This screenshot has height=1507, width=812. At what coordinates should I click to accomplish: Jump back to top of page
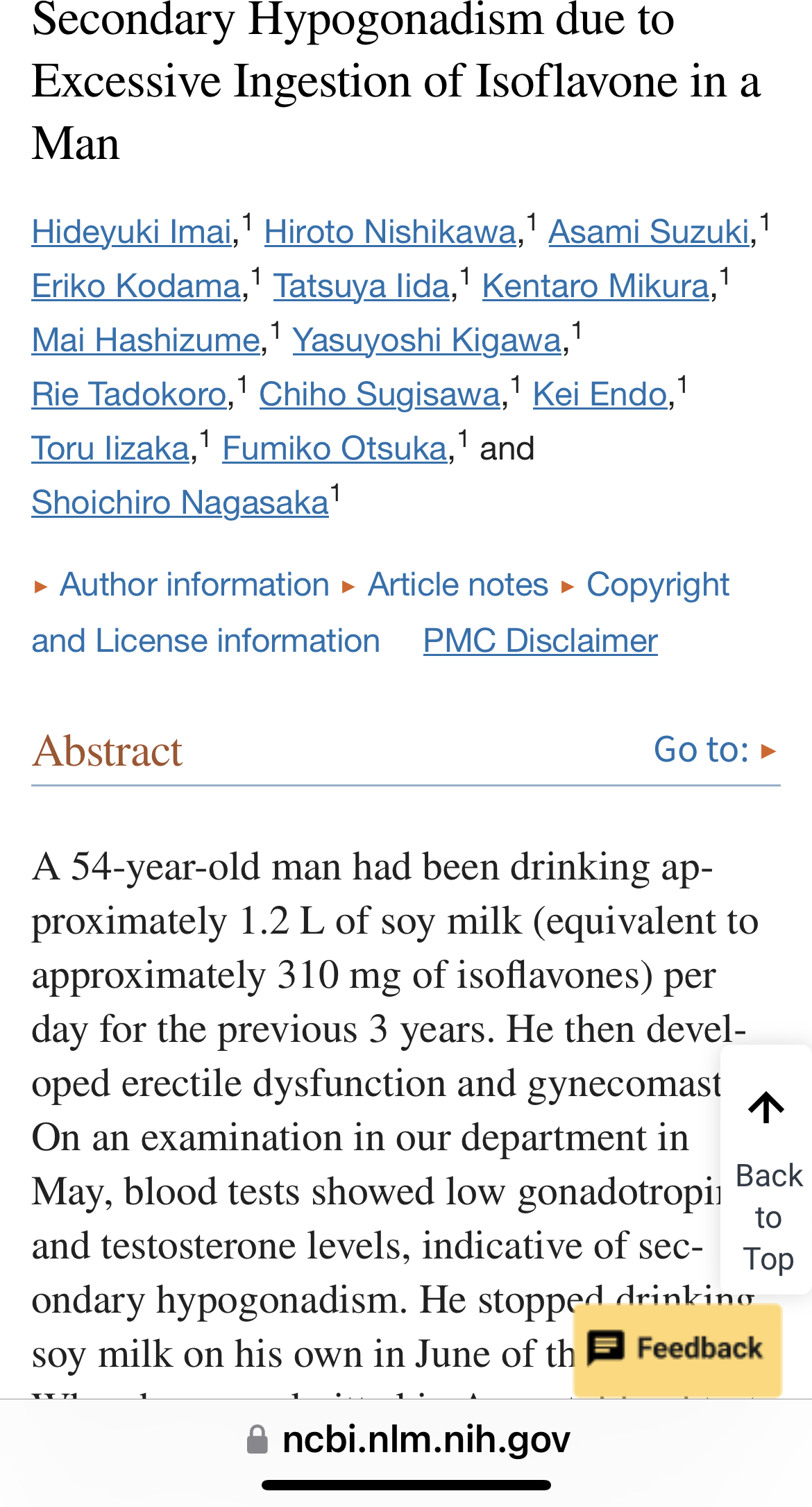click(x=767, y=1170)
